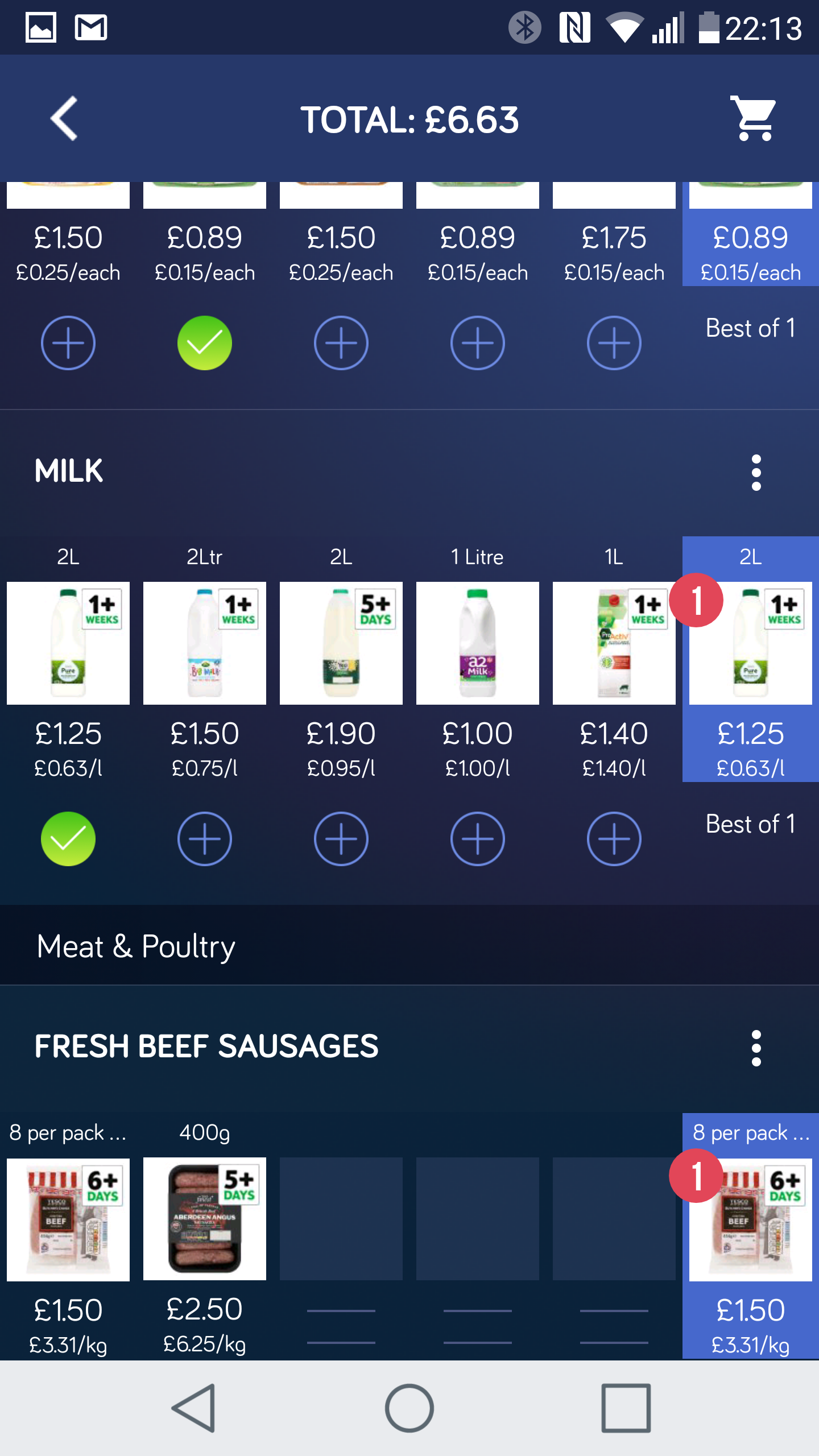
Task: Open Fresh Beef Sausages overflow menu
Action: (x=756, y=1048)
